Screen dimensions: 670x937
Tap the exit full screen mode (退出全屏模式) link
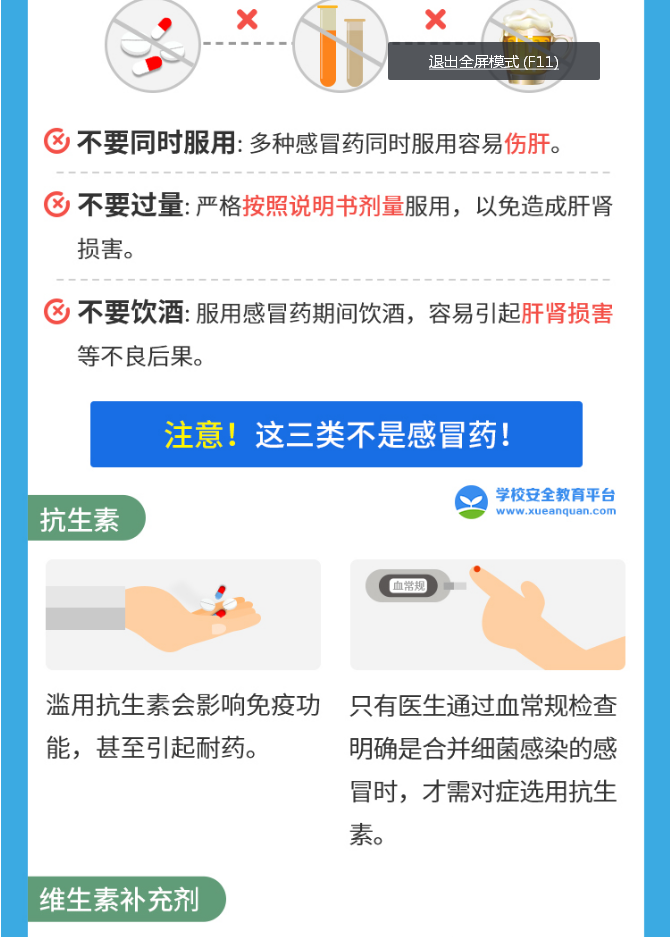(x=493, y=61)
